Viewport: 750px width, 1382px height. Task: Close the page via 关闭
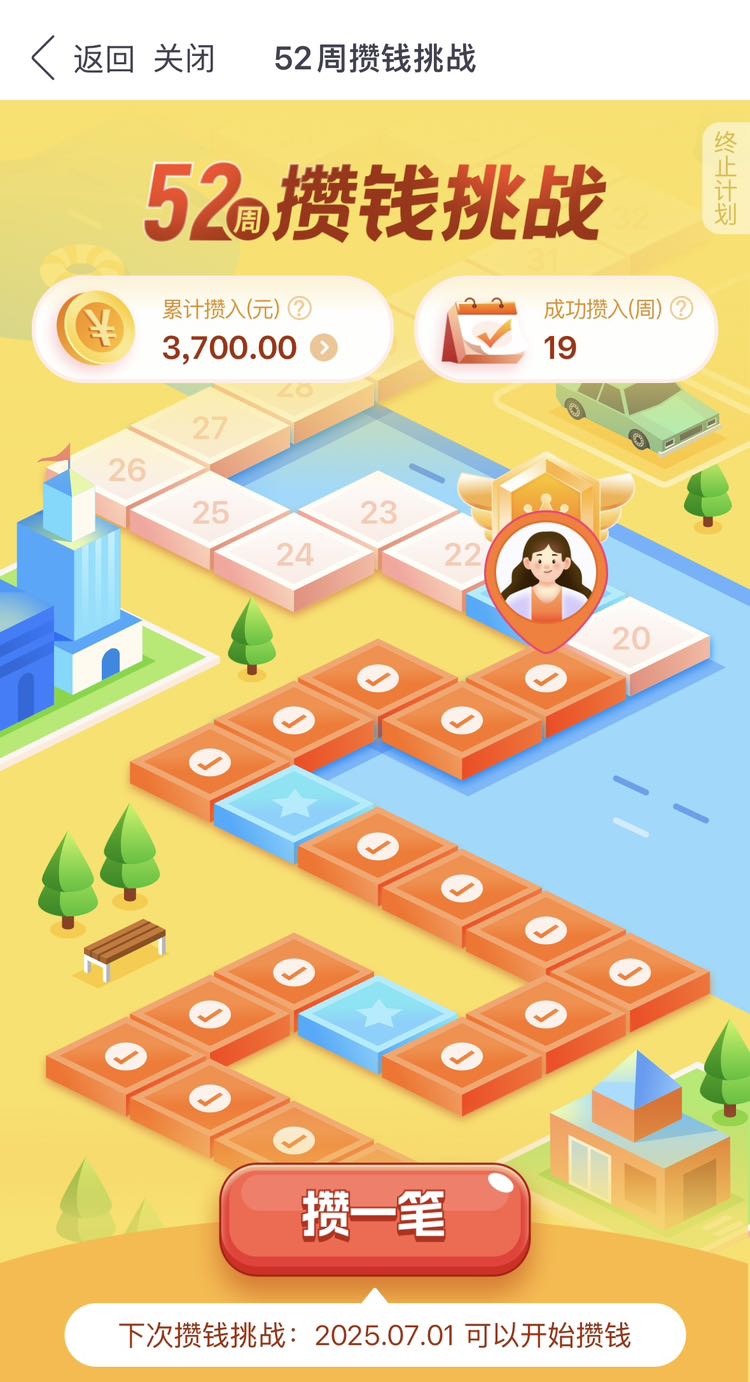point(184,58)
